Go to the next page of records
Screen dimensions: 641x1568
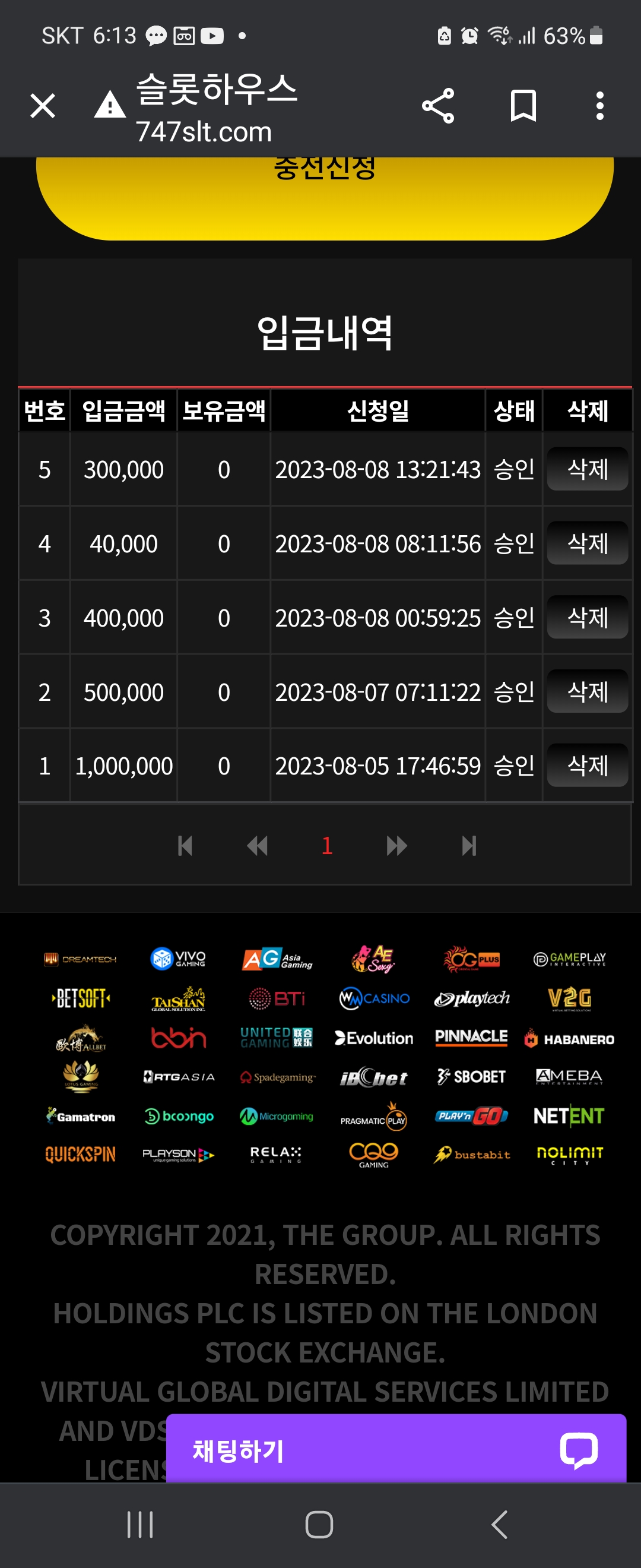click(x=396, y=846)
